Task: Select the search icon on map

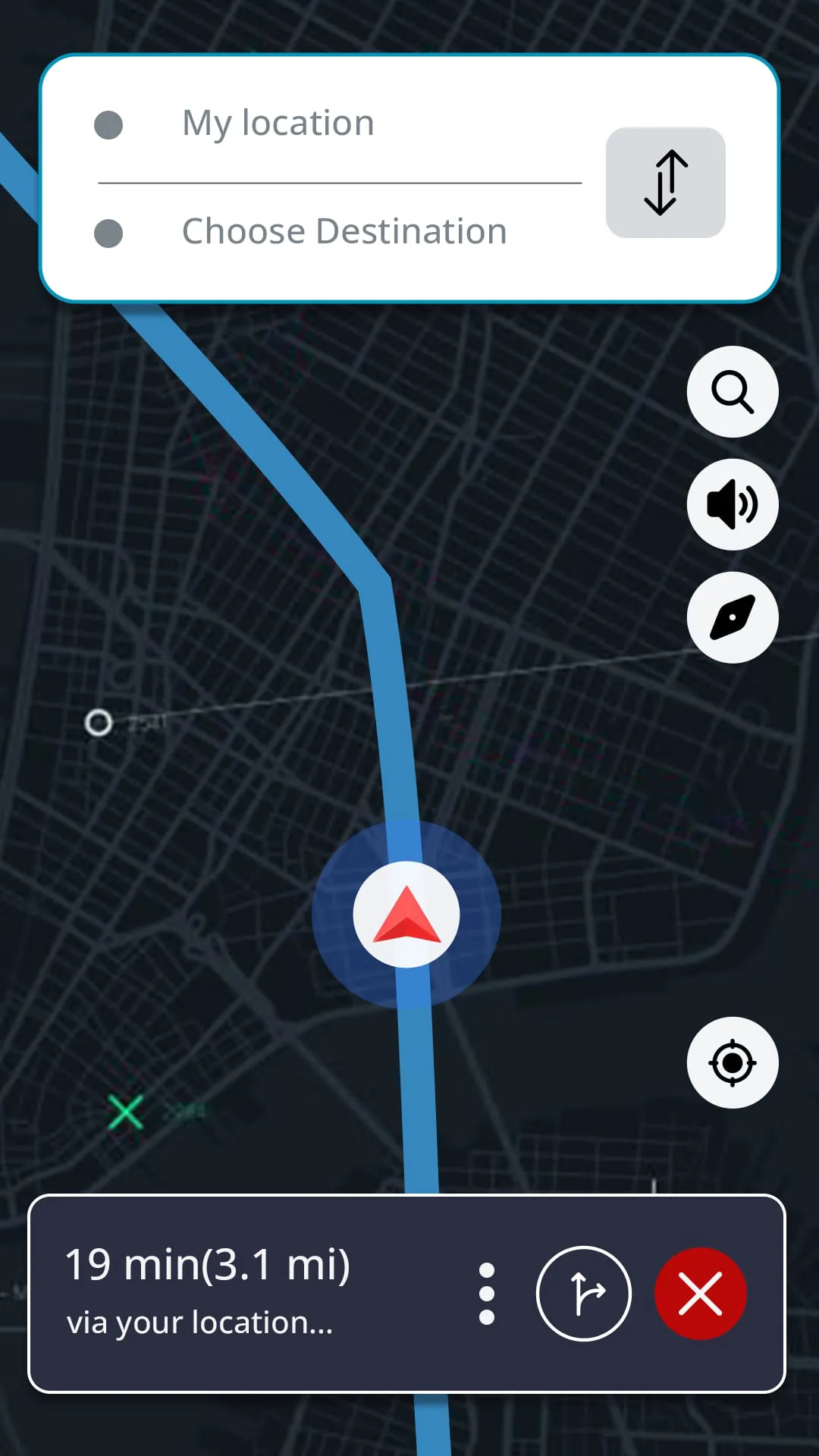Action: (731, 392)
